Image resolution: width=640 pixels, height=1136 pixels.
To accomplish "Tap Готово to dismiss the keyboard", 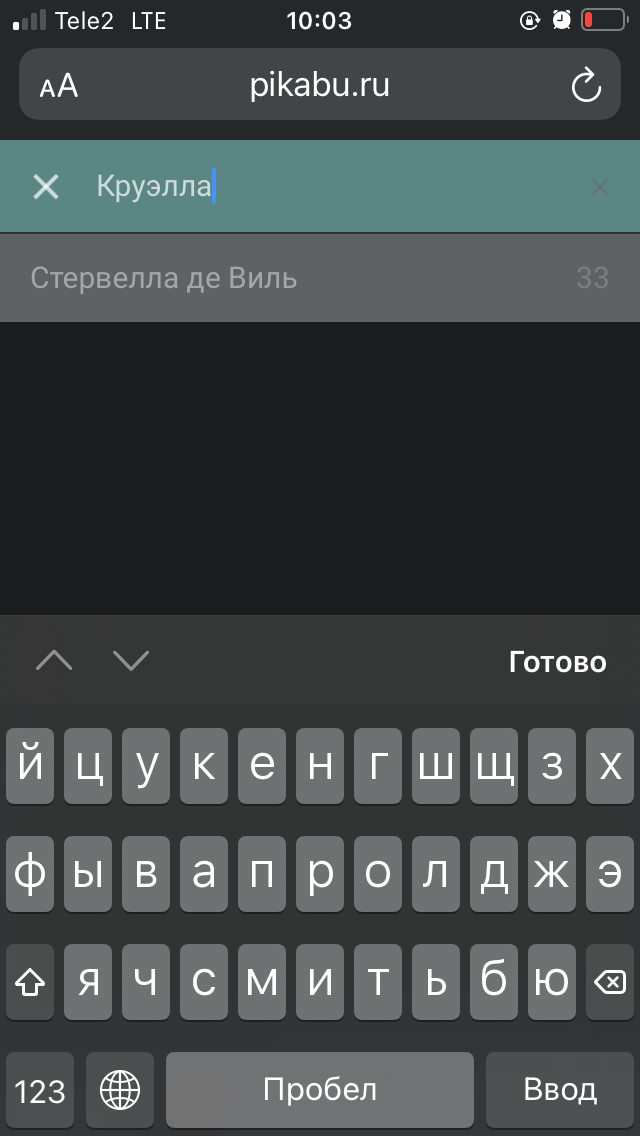I will 557,662.
